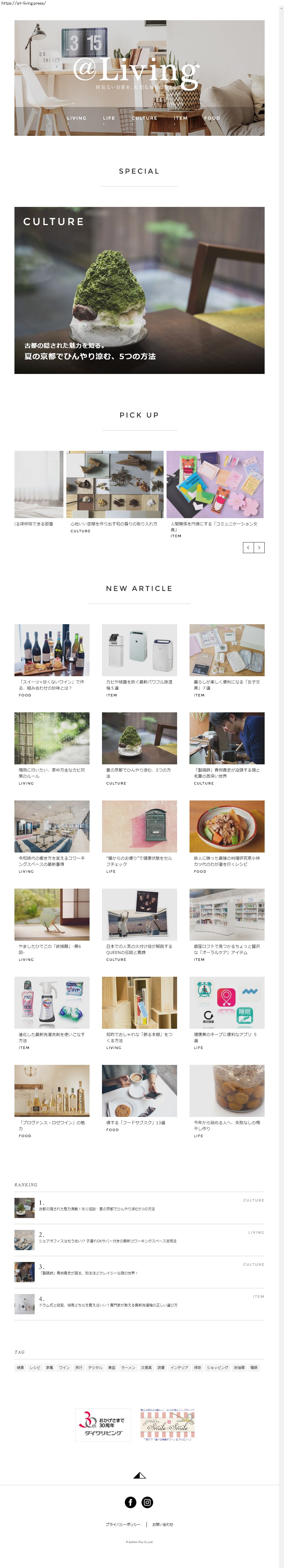Open the ITEM header menu
This screenshot has width=284, height=1568.
click(x=181, y=118)
